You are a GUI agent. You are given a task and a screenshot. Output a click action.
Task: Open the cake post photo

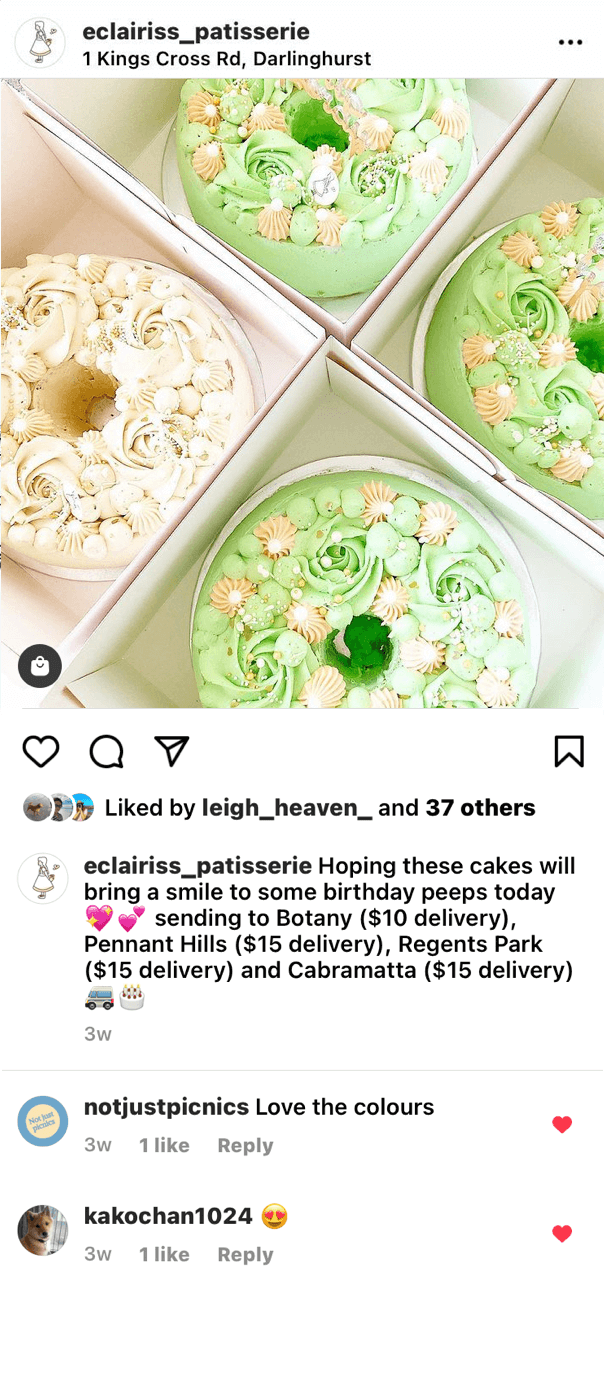click(302, 392)
